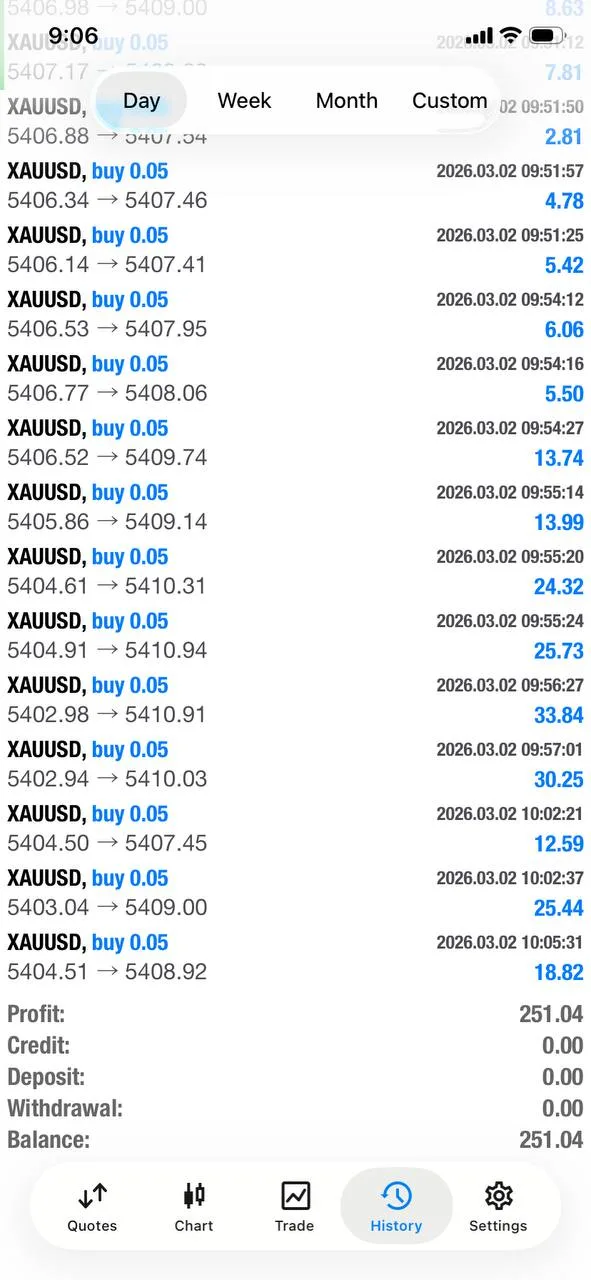View the trade closed at 09:57:01

(x=295, y=764)
